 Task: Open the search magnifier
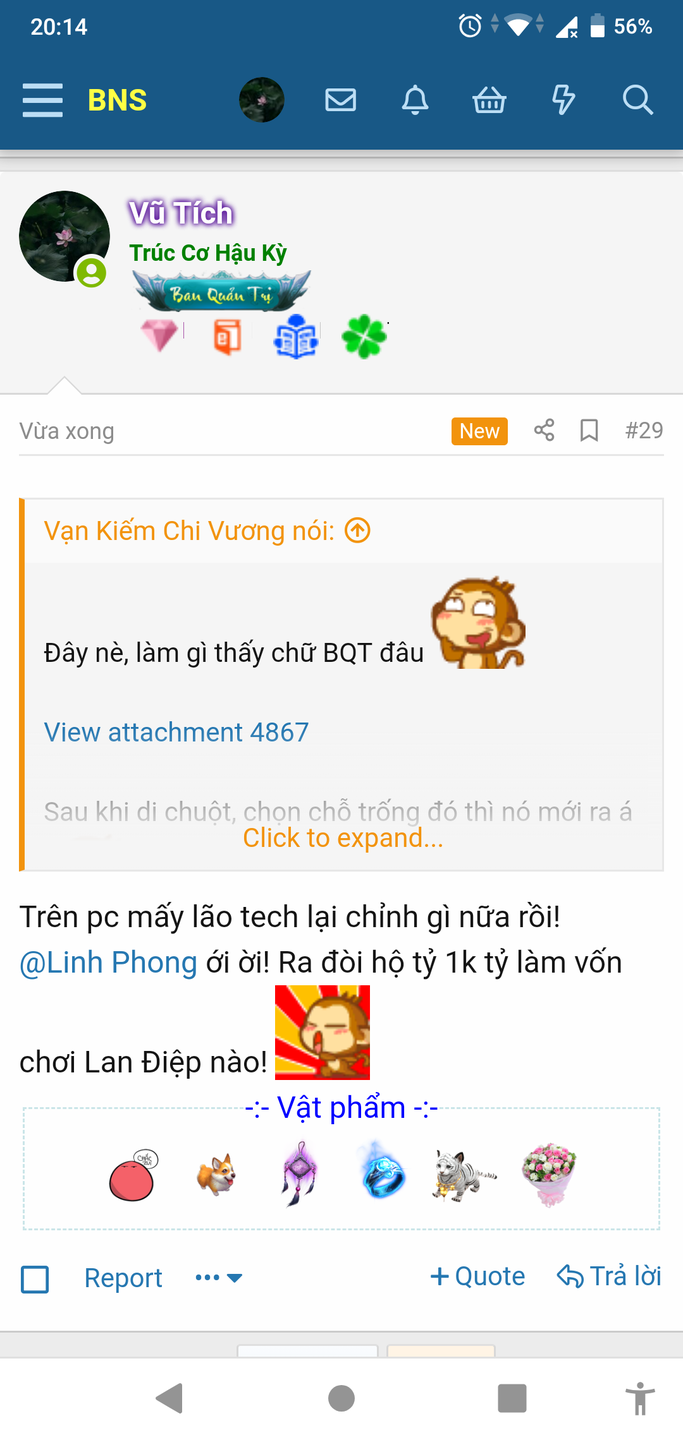click(637, 100)
